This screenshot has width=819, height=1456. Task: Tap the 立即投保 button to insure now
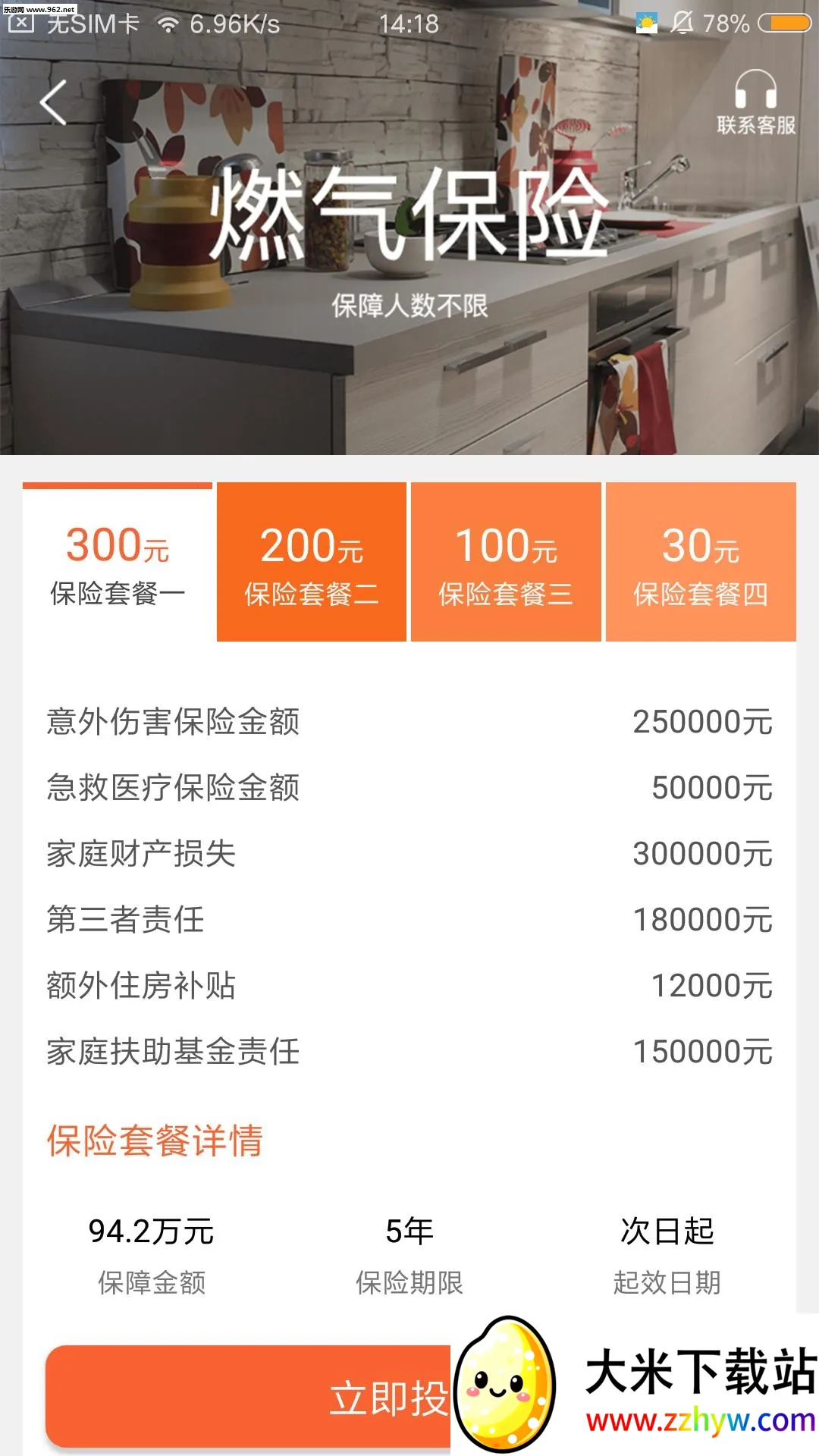pos(250,1397)
